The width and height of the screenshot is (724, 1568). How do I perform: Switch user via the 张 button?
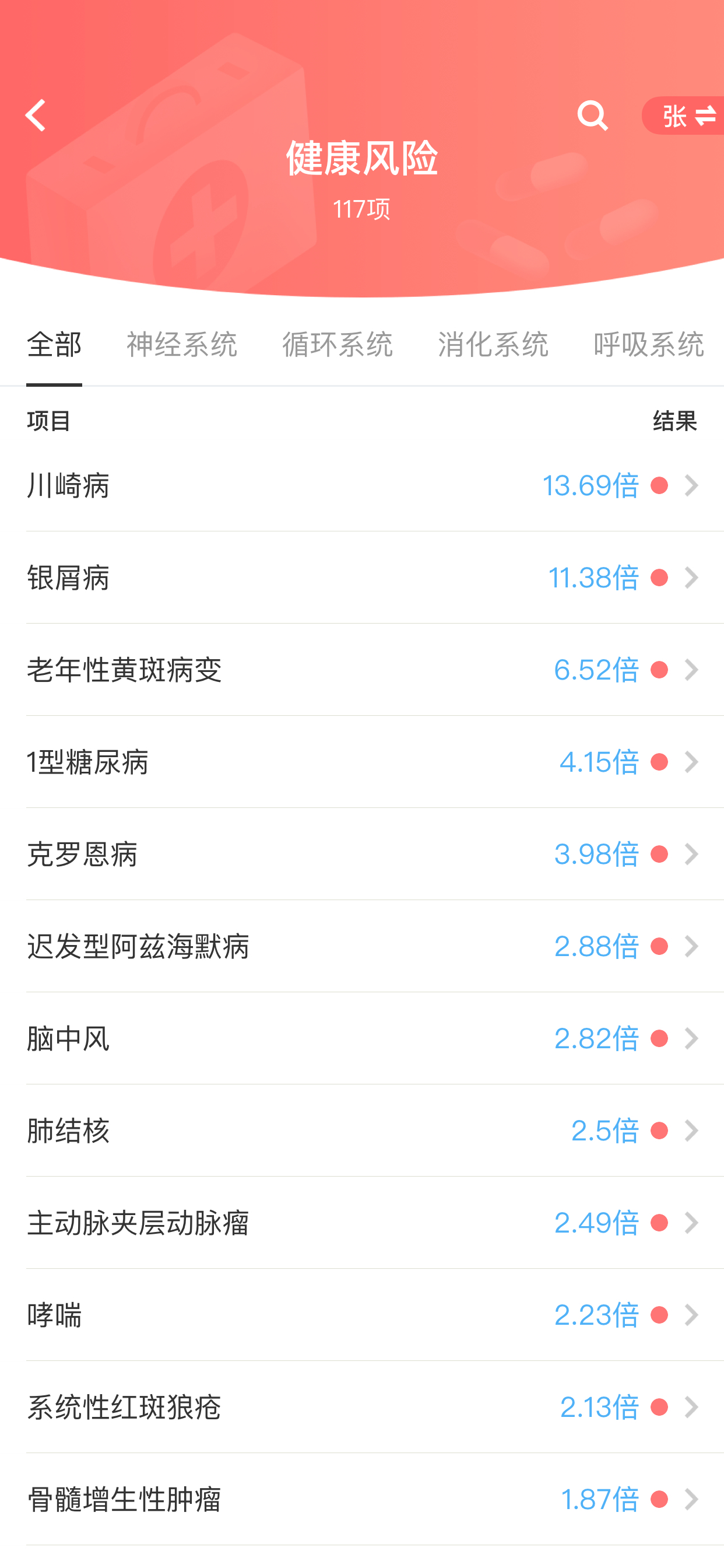(x=684, y=116)
